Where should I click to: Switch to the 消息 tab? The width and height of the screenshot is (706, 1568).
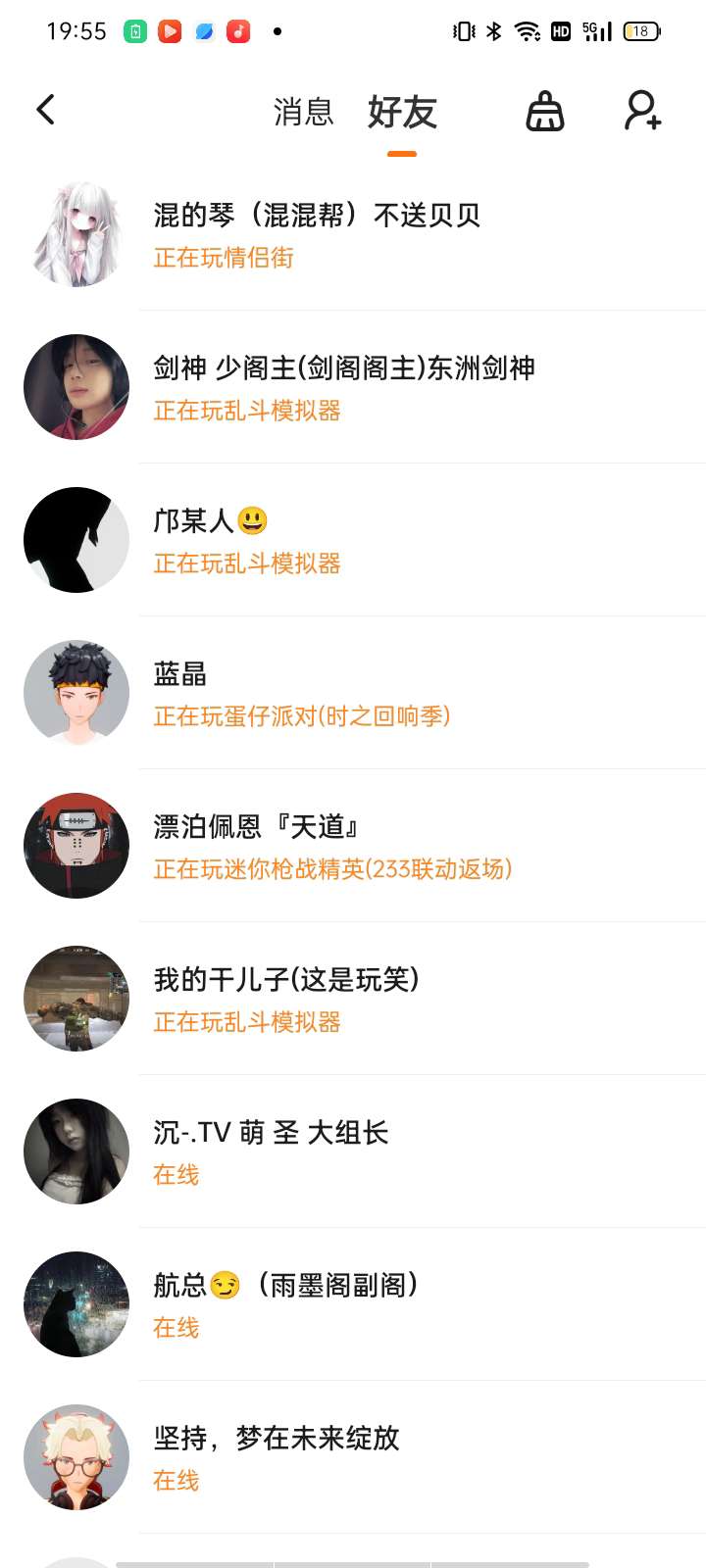[303, 113]
